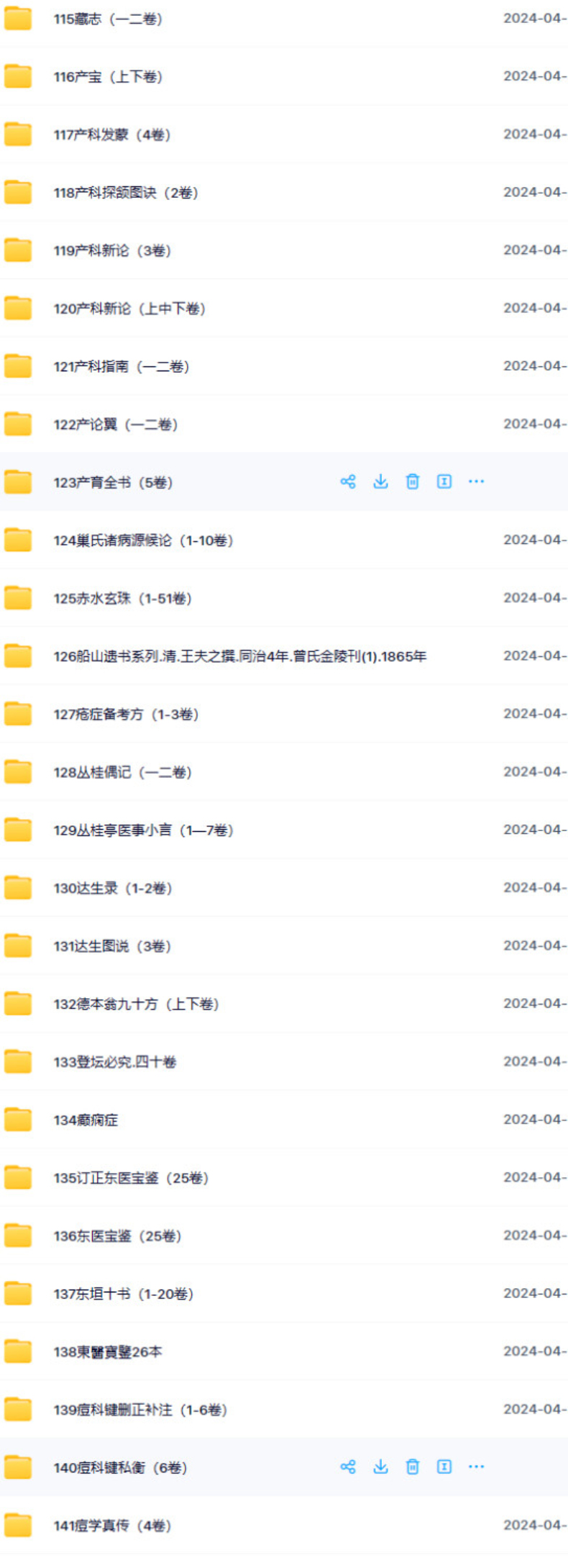Viewport: 568px width, 1568px height.
Task: Delete the 123产育全书 folder
Action: pyautogui.click(x=413, y=482)
